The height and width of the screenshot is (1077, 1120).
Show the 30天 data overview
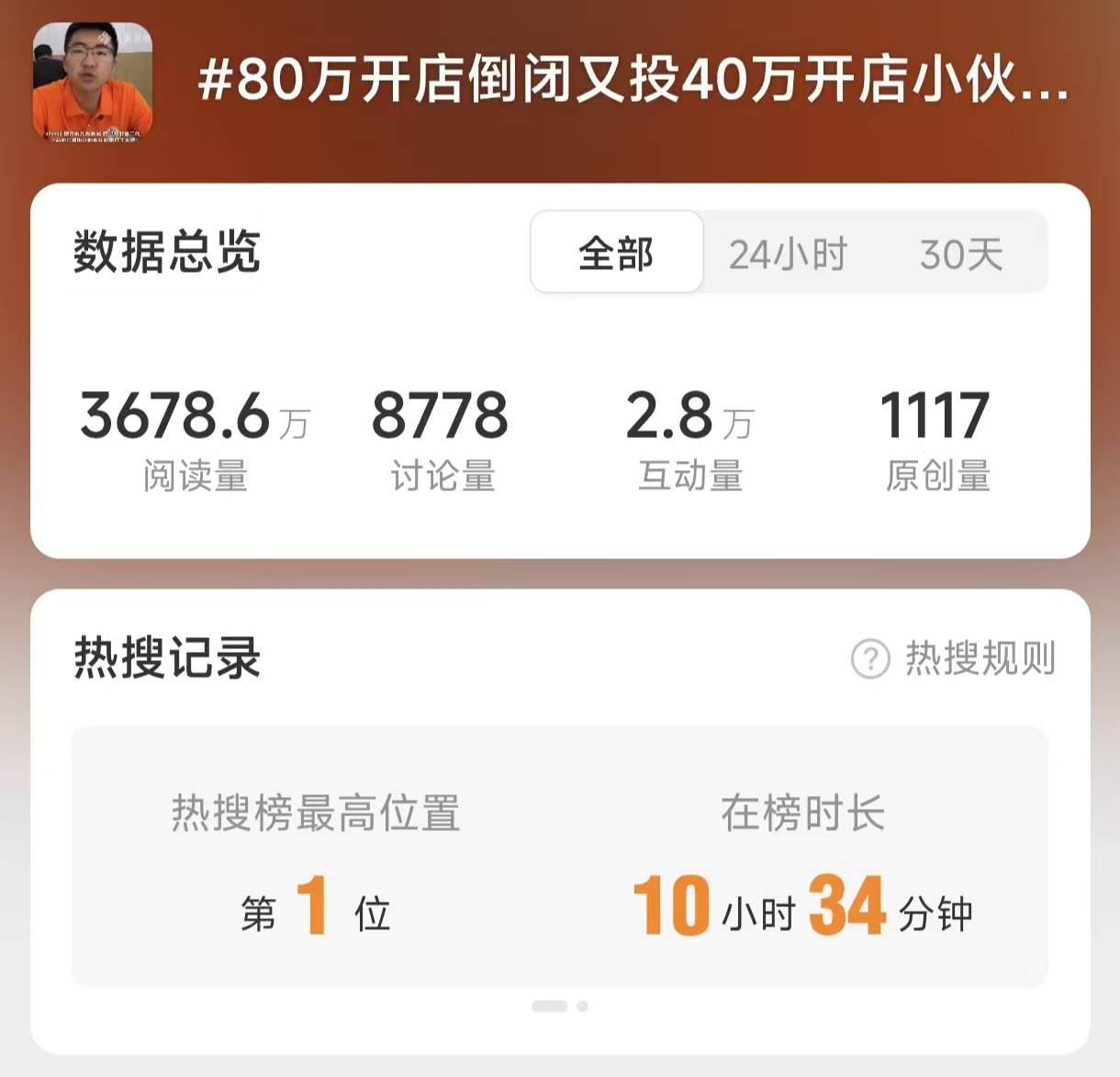pyautogui.click(x=961, y=254)
